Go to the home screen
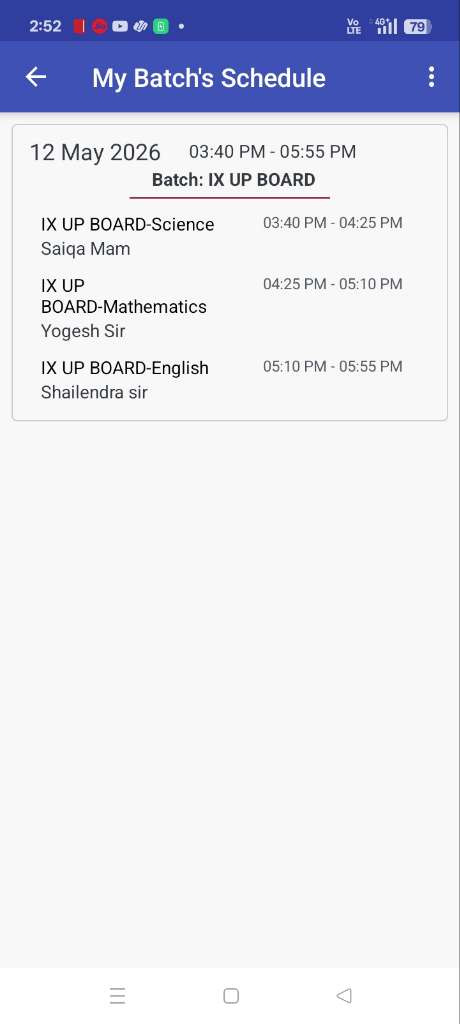460x1024 pixels. tap(231, 995)
